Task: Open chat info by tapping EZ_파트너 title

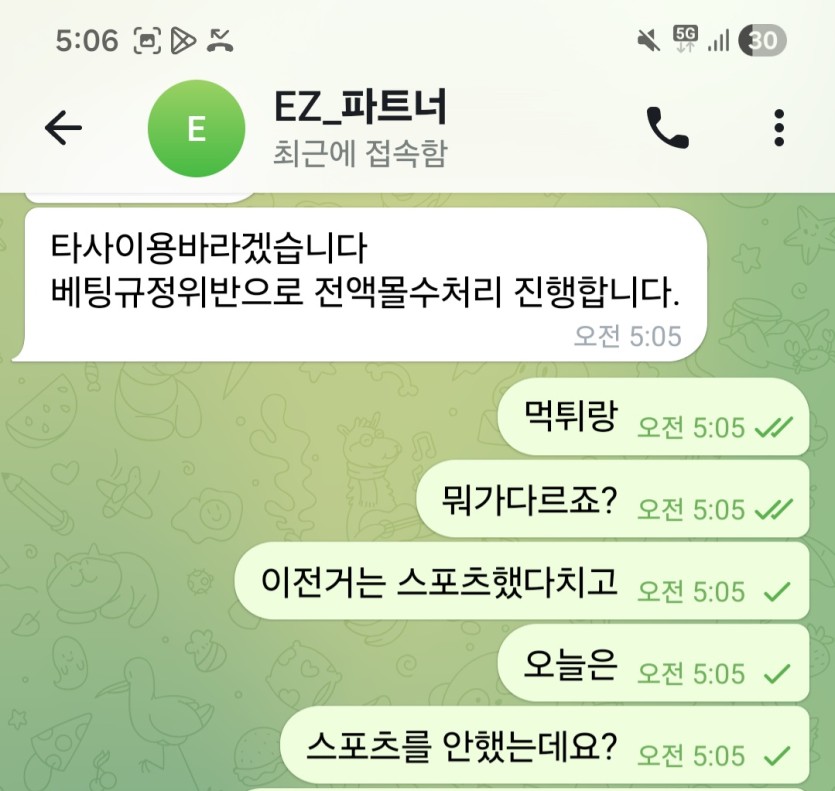Action: click(x=359, y=107)
